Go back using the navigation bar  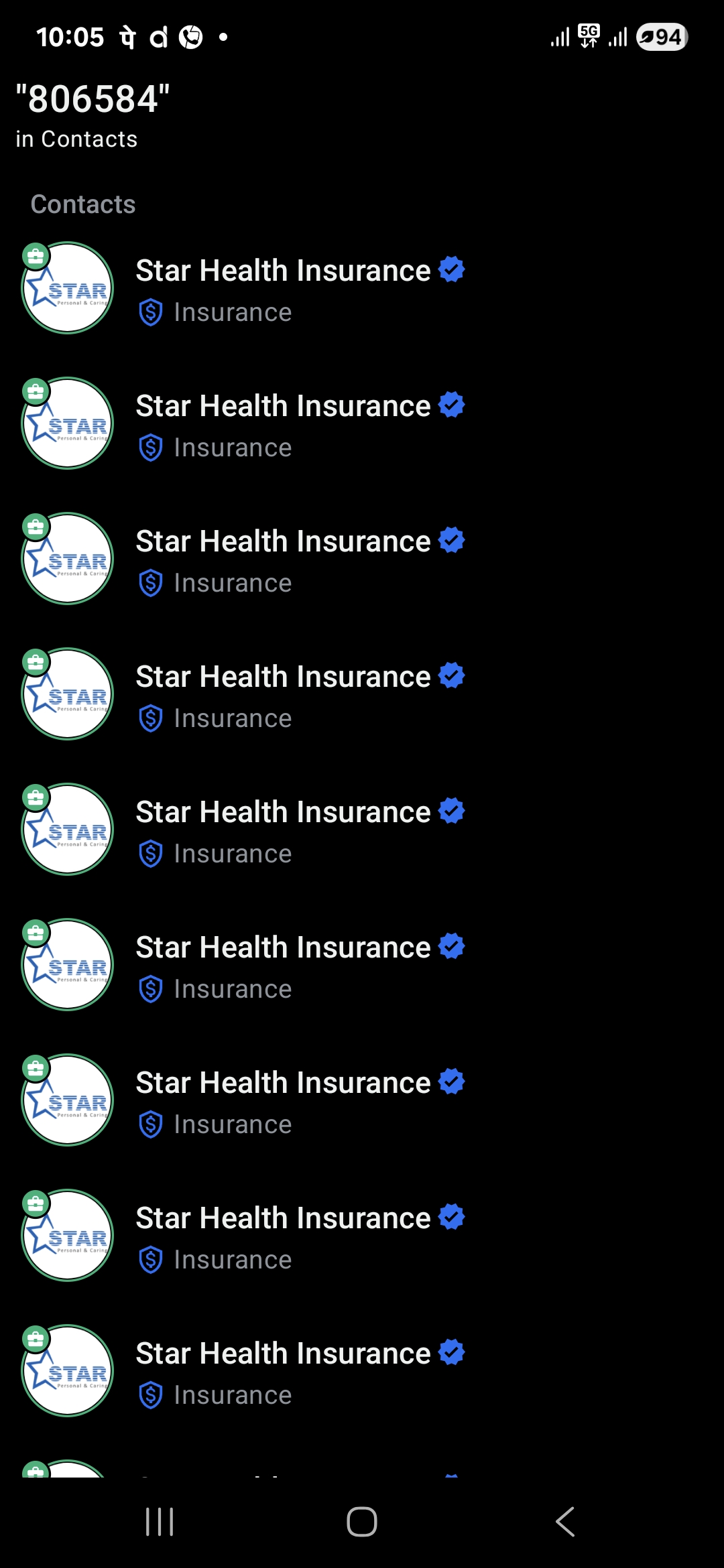(x=565, y=1521)
